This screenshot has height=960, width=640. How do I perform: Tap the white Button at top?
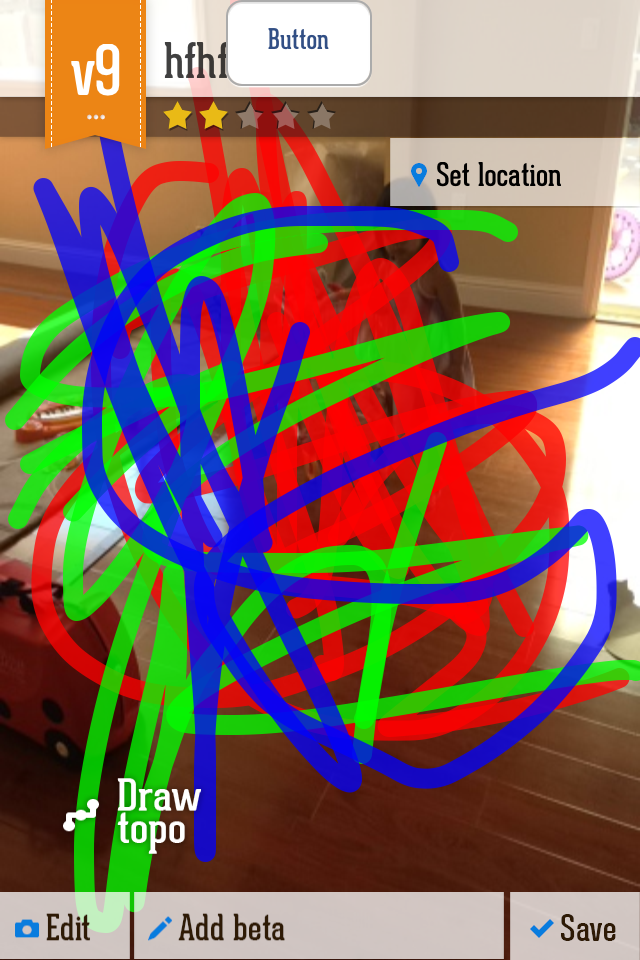tap(298, 42)
